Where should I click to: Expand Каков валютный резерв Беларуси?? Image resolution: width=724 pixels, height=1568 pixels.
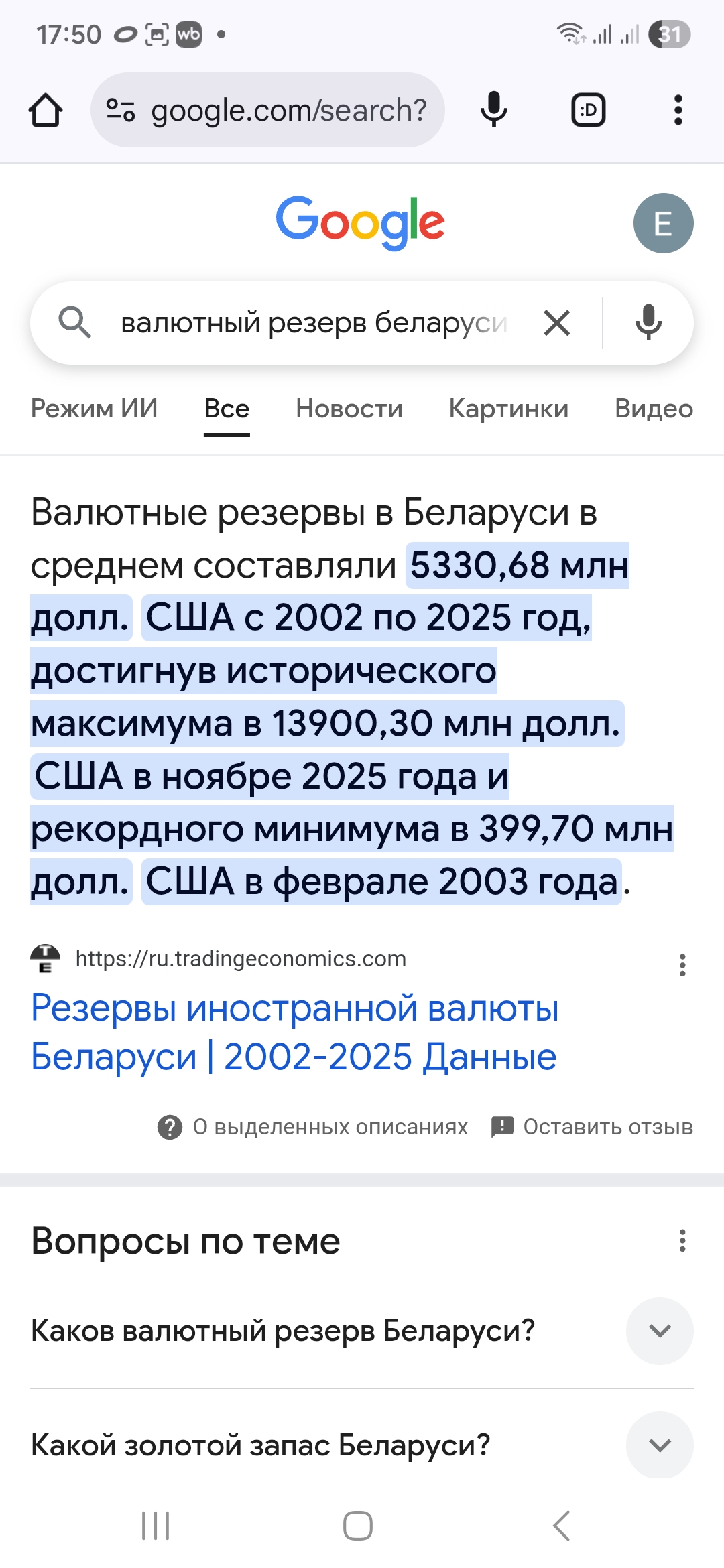[660, 1331]
